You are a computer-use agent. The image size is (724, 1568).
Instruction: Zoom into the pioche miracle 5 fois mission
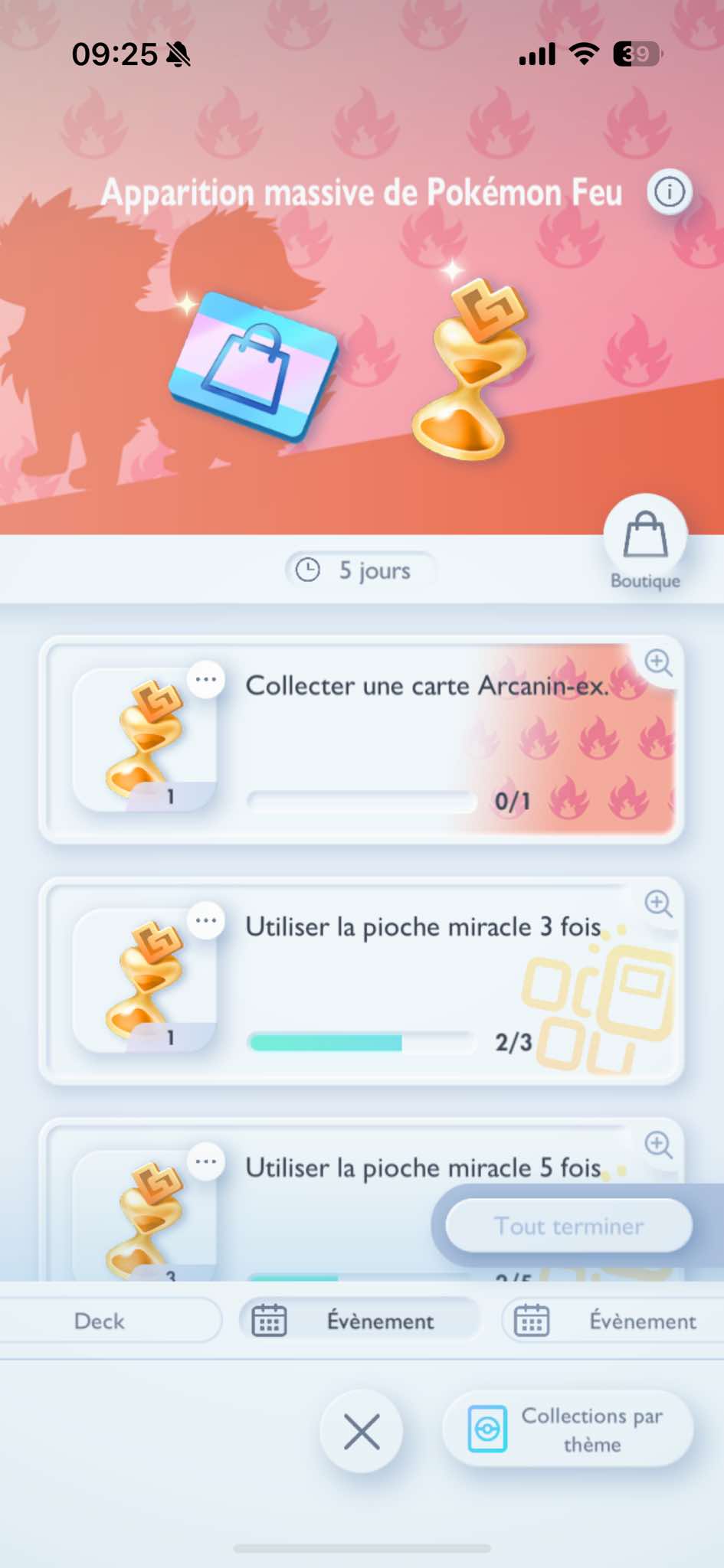658,1145
